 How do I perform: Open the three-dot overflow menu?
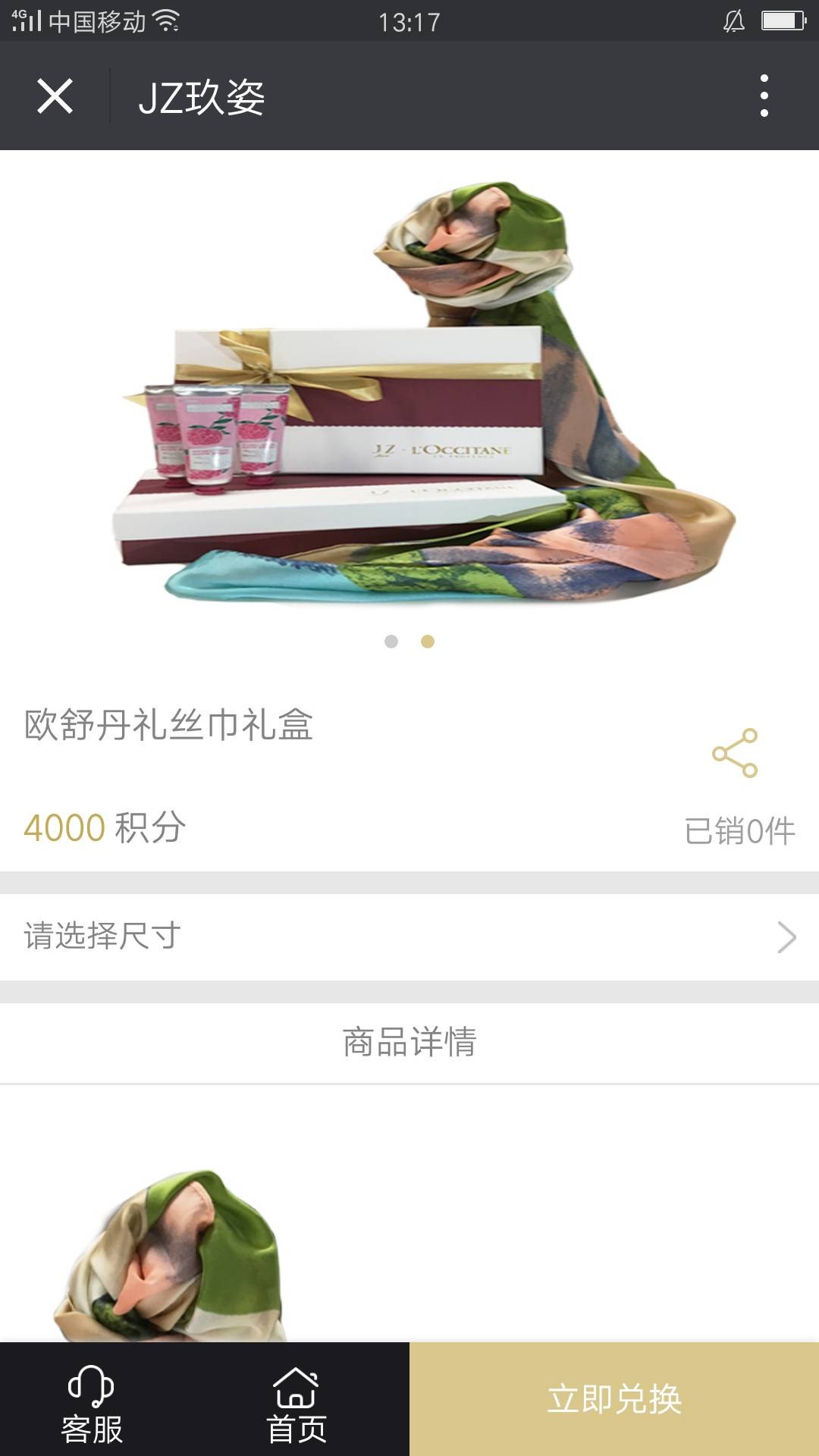point(764,96)
